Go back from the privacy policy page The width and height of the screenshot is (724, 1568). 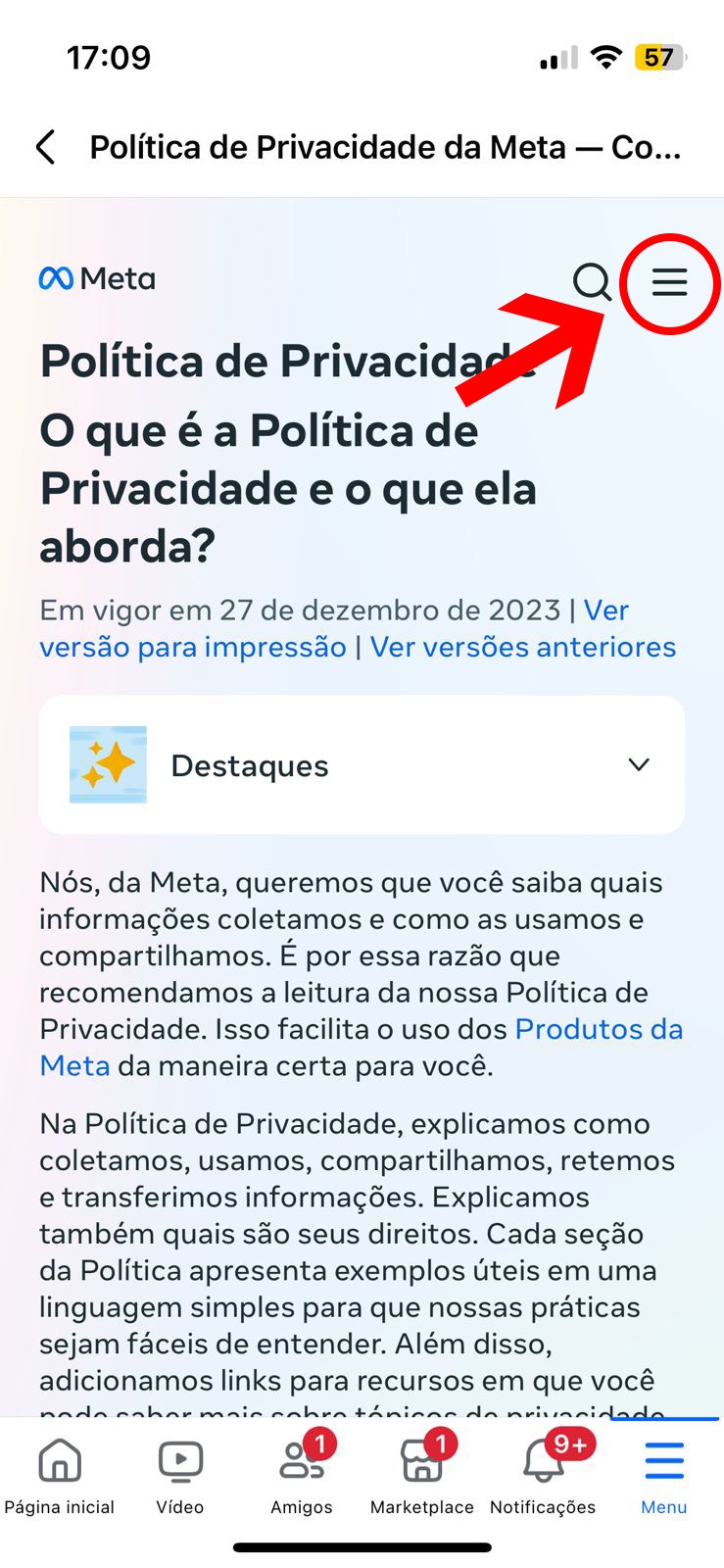tap(45, 147)
